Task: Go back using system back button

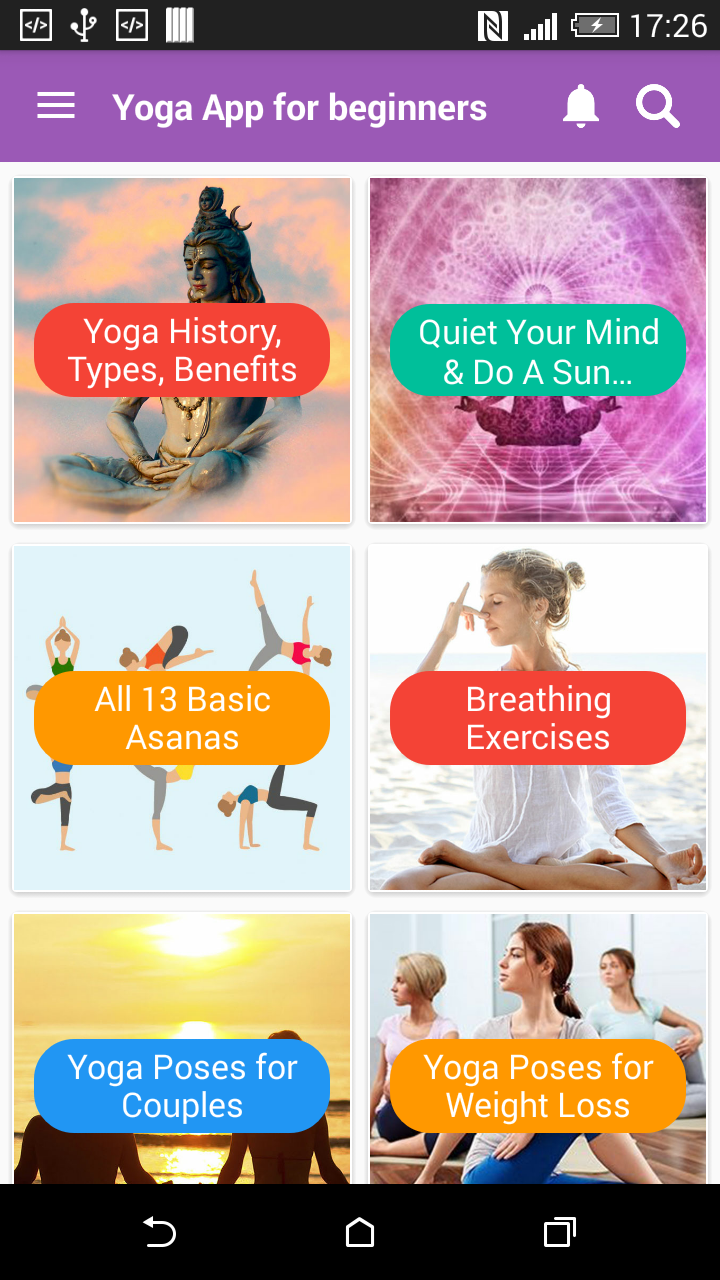Action: pos(159,1232)
